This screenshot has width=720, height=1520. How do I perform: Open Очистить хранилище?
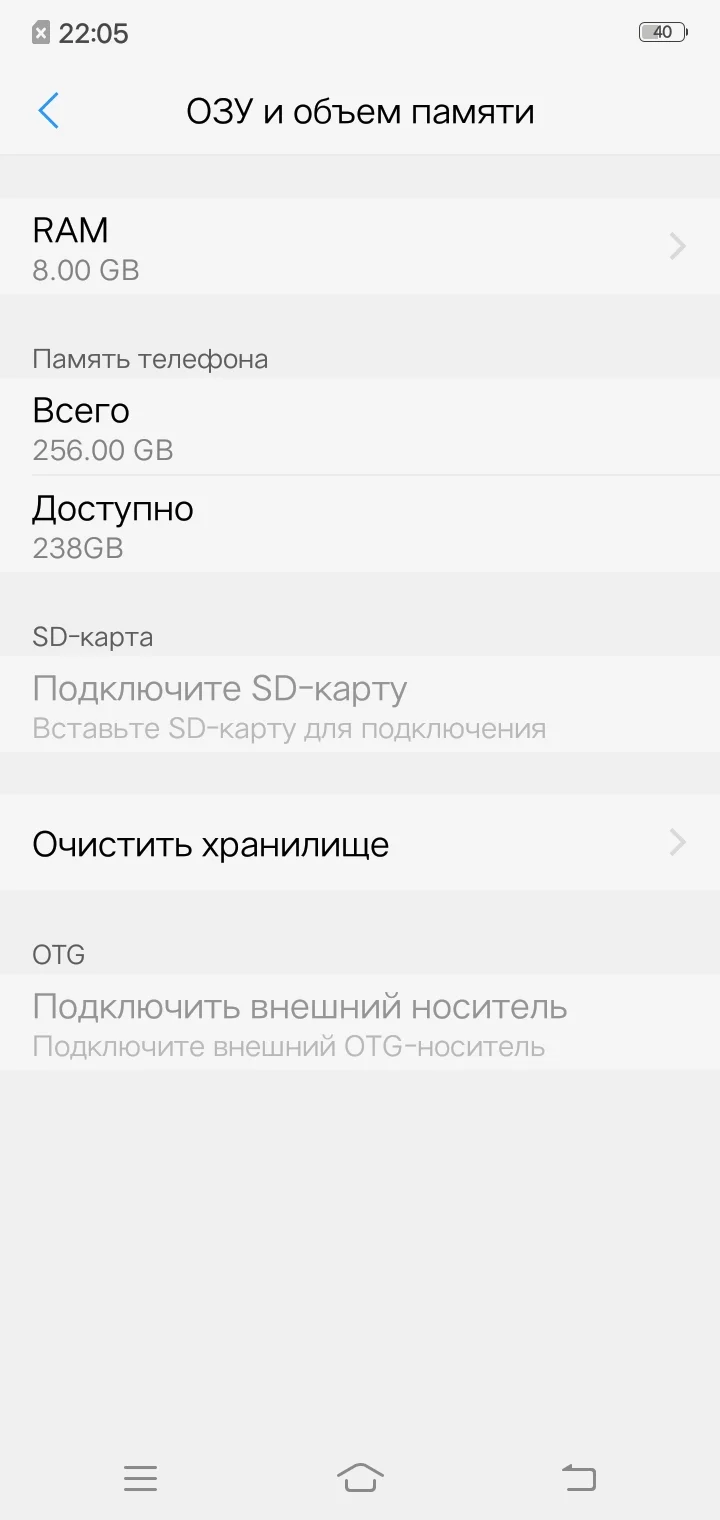360,844
